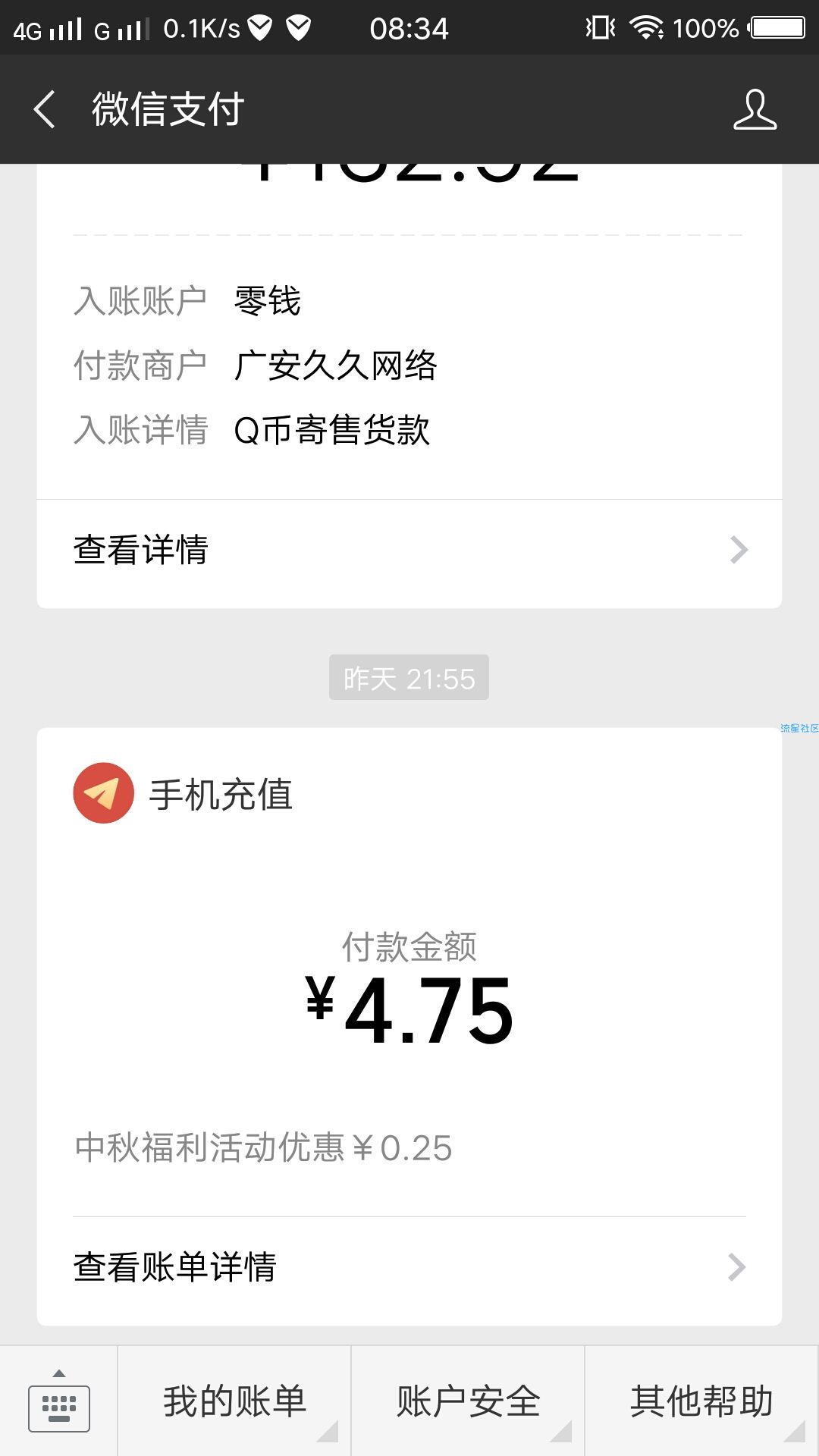819x1456 pixels.
Task: Go back from 微信支付
Action: (45, 109)
